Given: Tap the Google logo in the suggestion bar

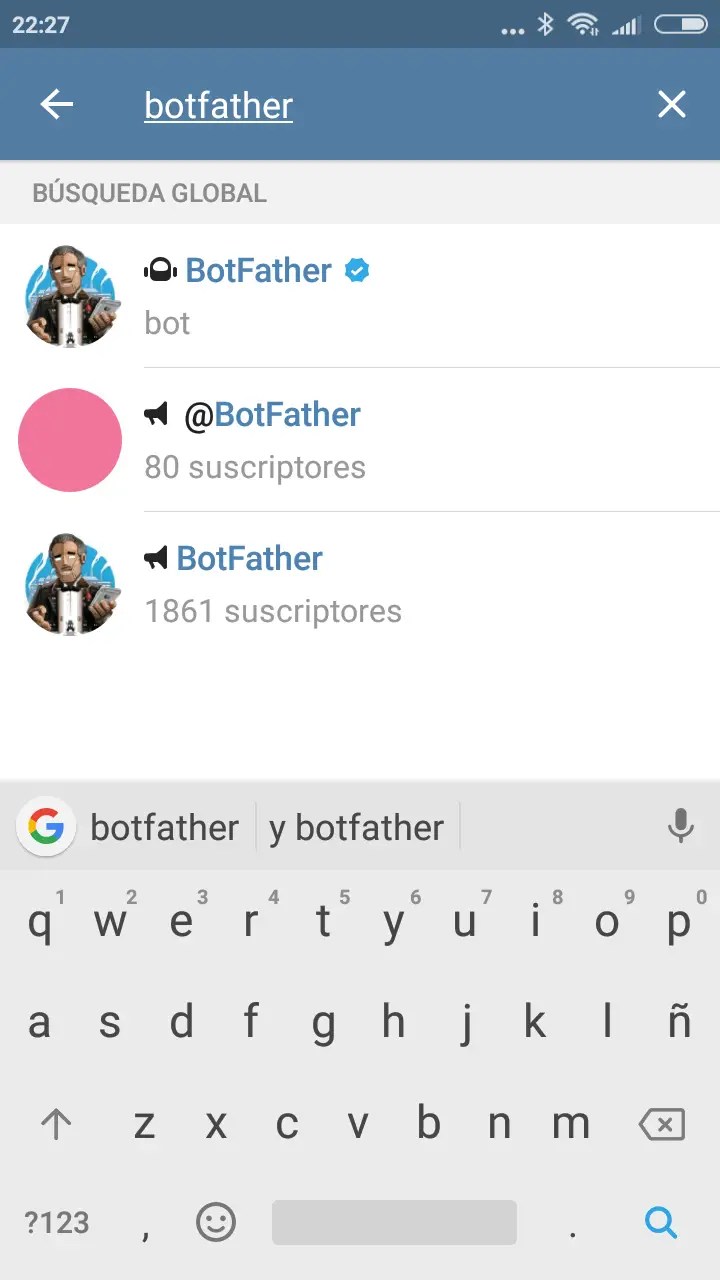Looking at the screenshot, I should click(45, 826).
